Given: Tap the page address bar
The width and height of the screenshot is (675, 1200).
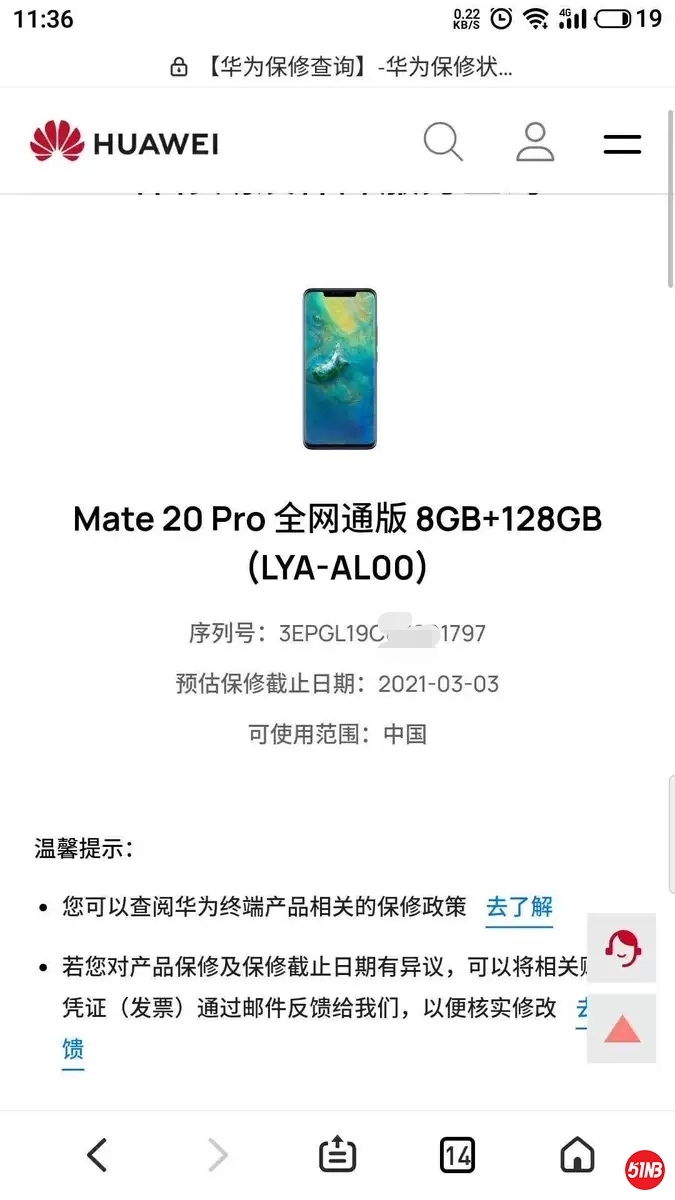Looking at the screenshot, I should pyautogui.click(x=340, y=67).
